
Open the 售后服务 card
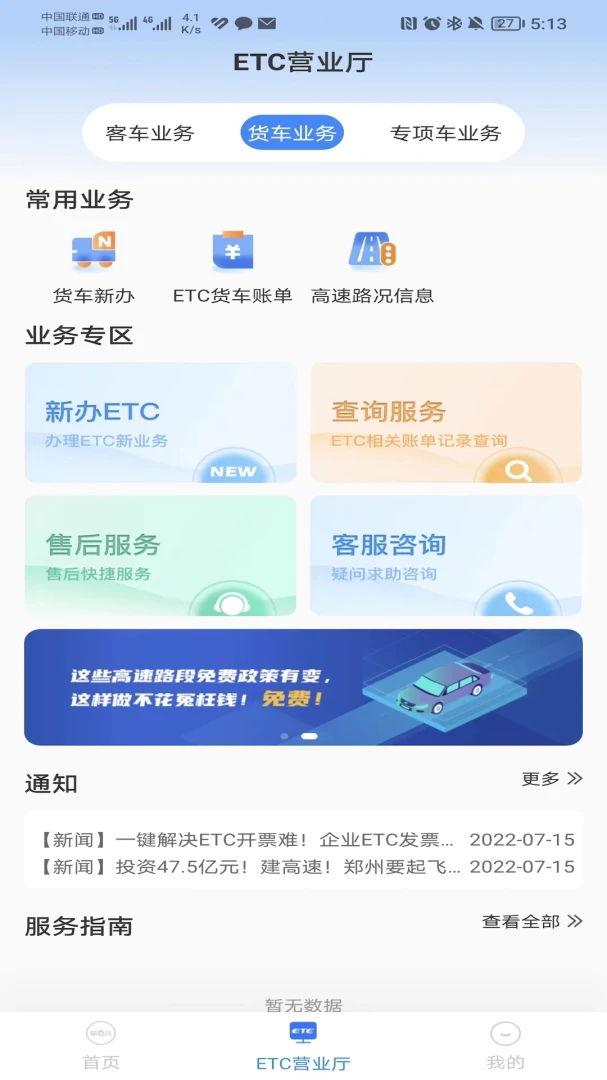[160, 556]
